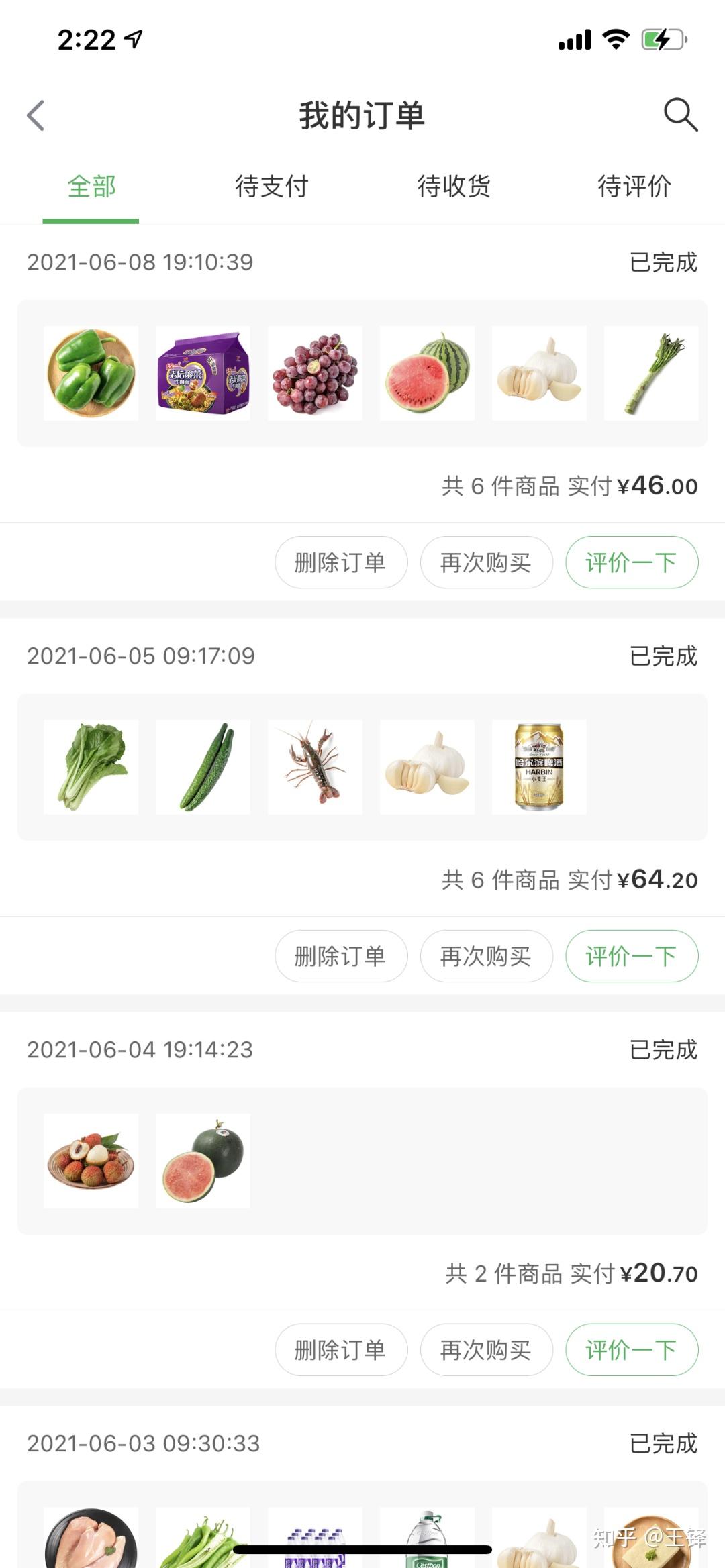Open the 待收货 tab

point(453,189)
